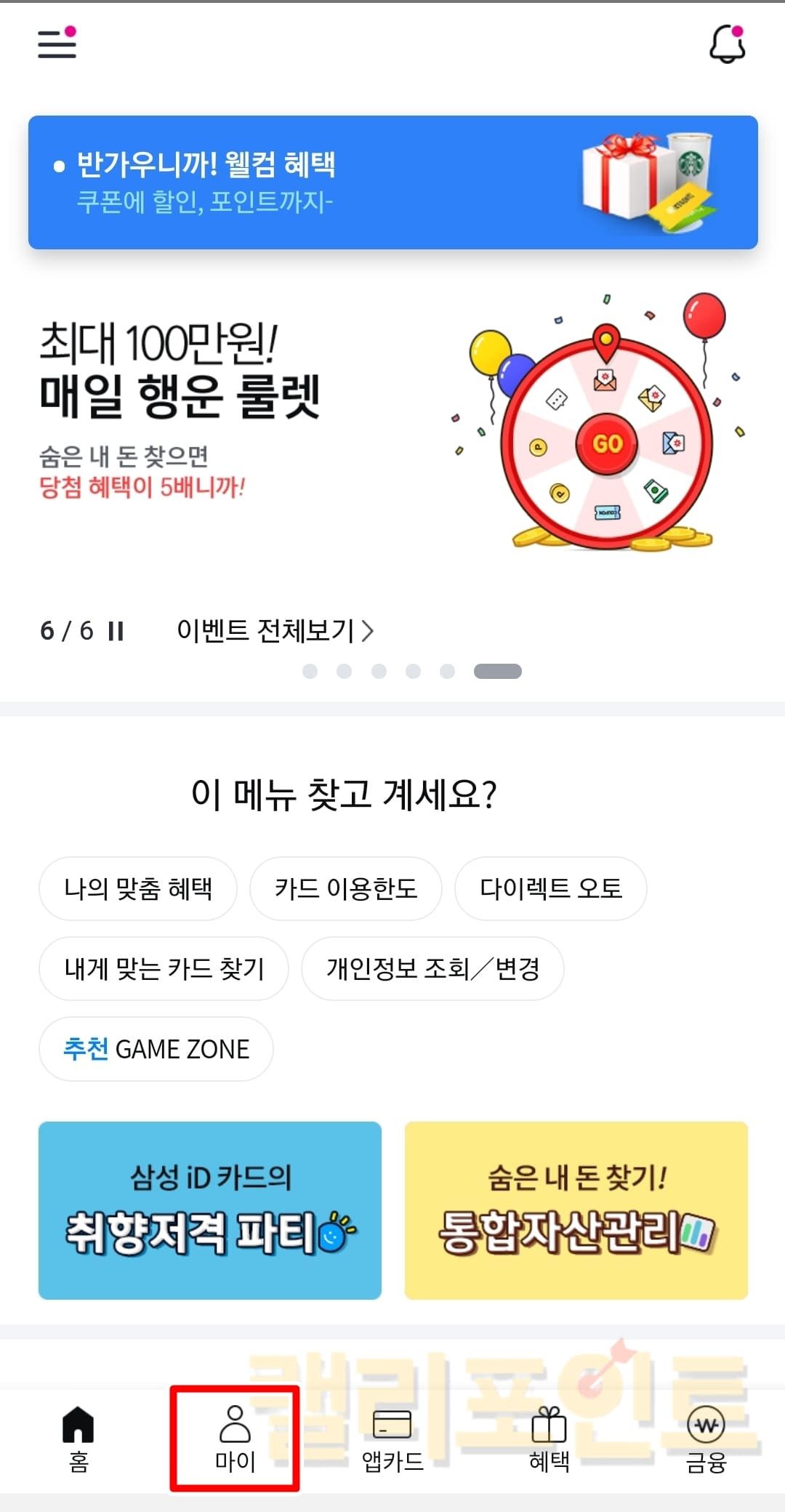Go to the 홈 tab
Screen dimensions: 785x1512
pyautogui.click(x=78, y=1439)
